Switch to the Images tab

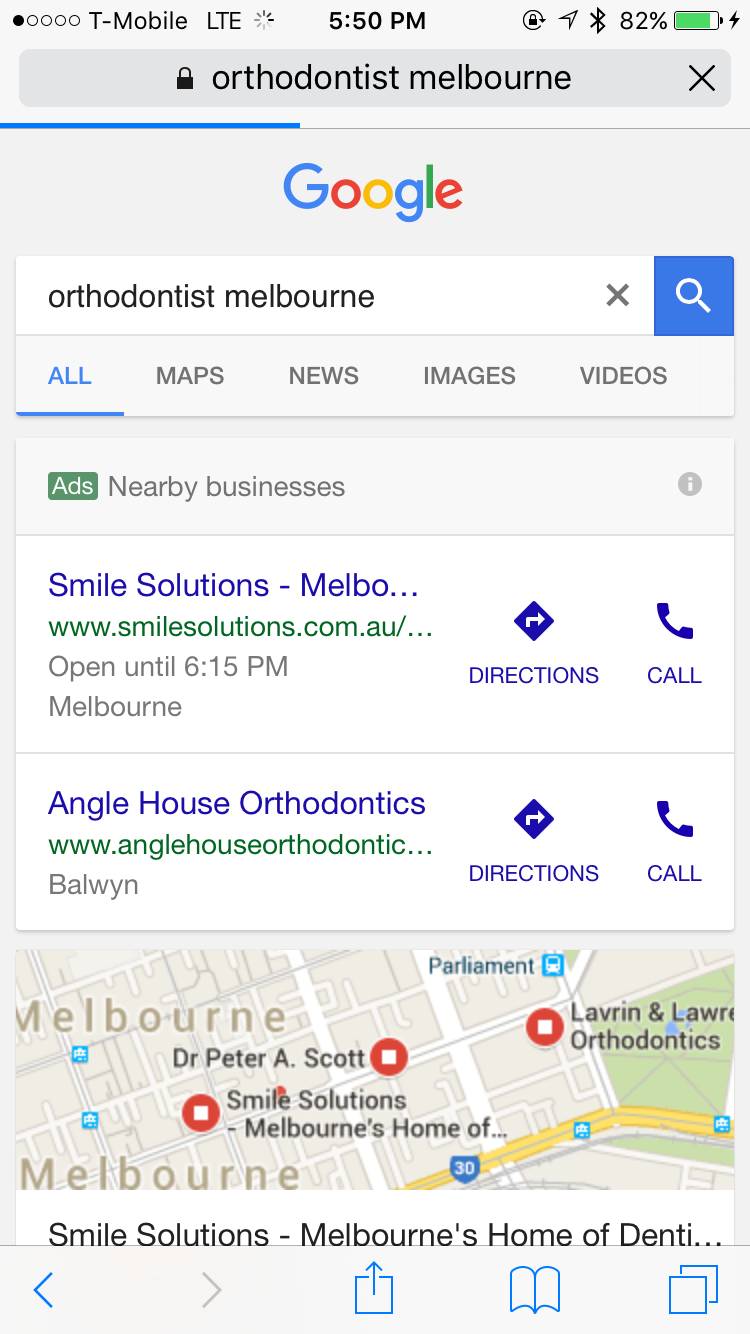[x=469, y=376]
